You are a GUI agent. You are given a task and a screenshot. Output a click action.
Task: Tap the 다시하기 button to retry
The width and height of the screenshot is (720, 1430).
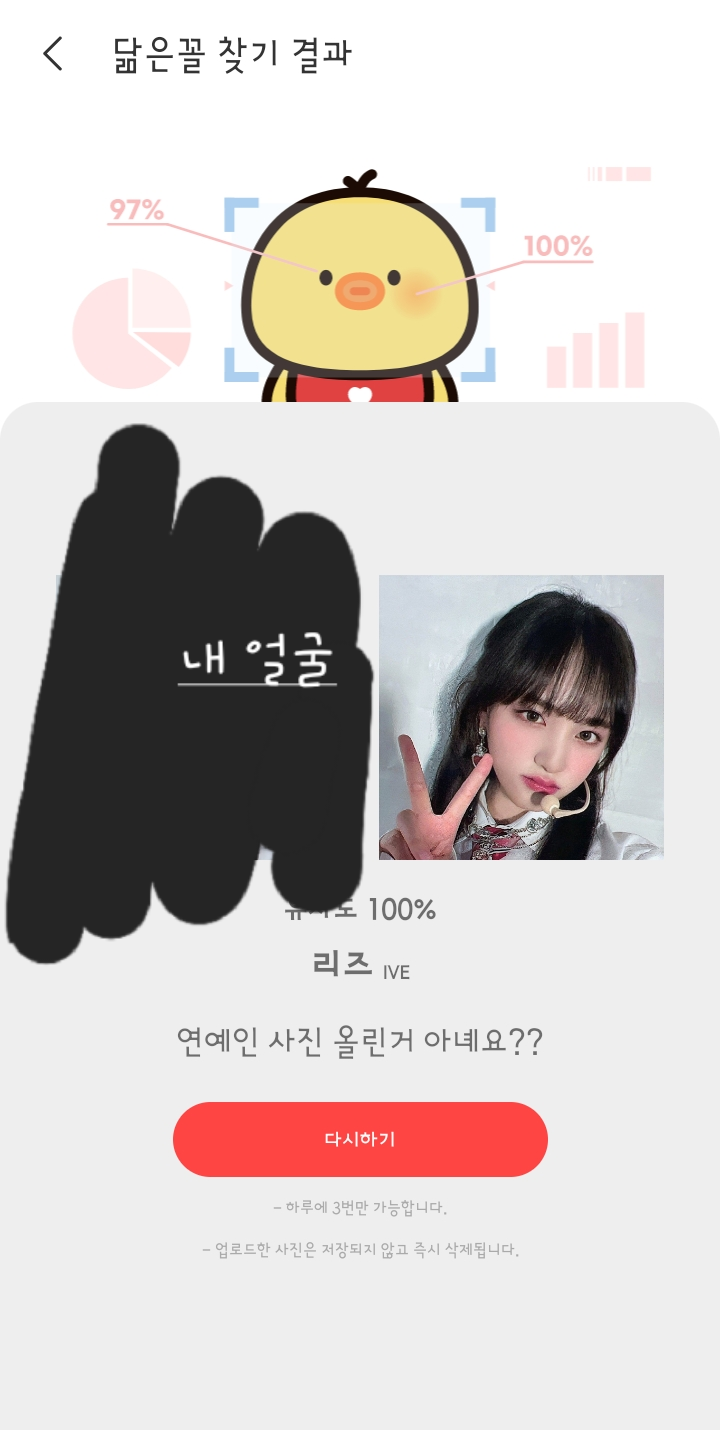click(360, 1139)
